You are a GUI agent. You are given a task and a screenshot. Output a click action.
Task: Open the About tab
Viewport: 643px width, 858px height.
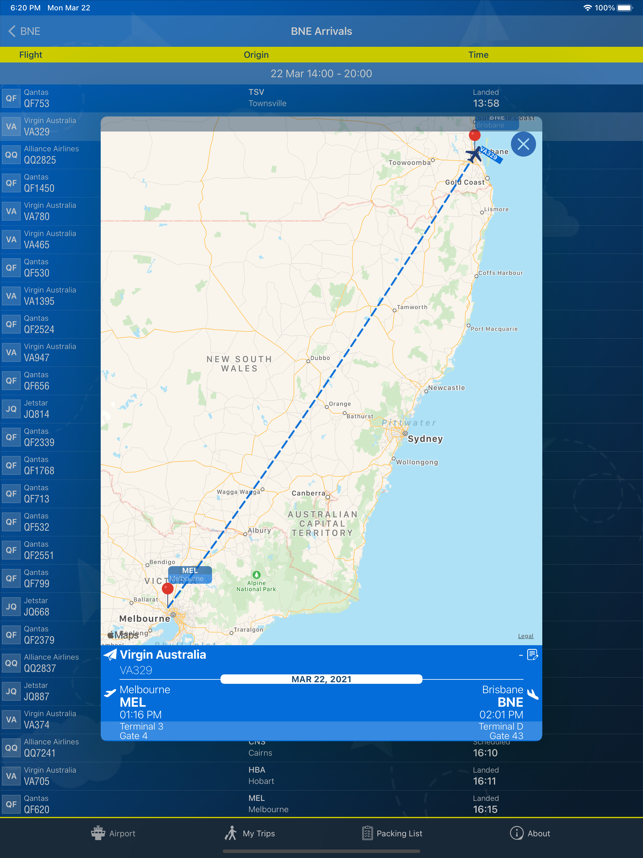pyautogui.click(x=529, y=833)
